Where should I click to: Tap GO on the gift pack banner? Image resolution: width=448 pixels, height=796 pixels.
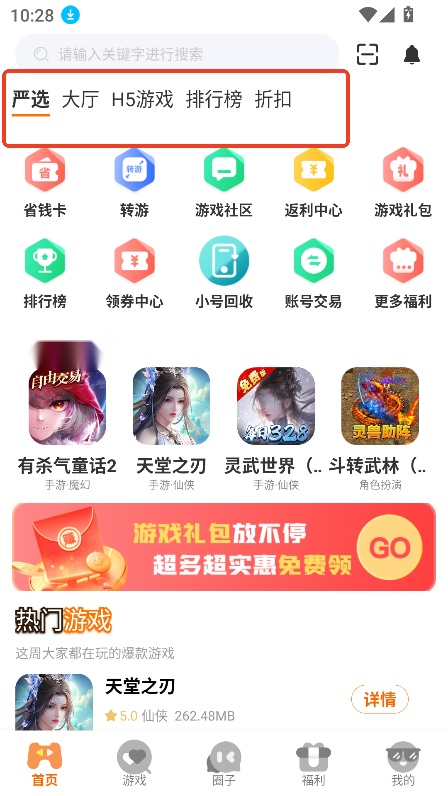click(390, 547)
